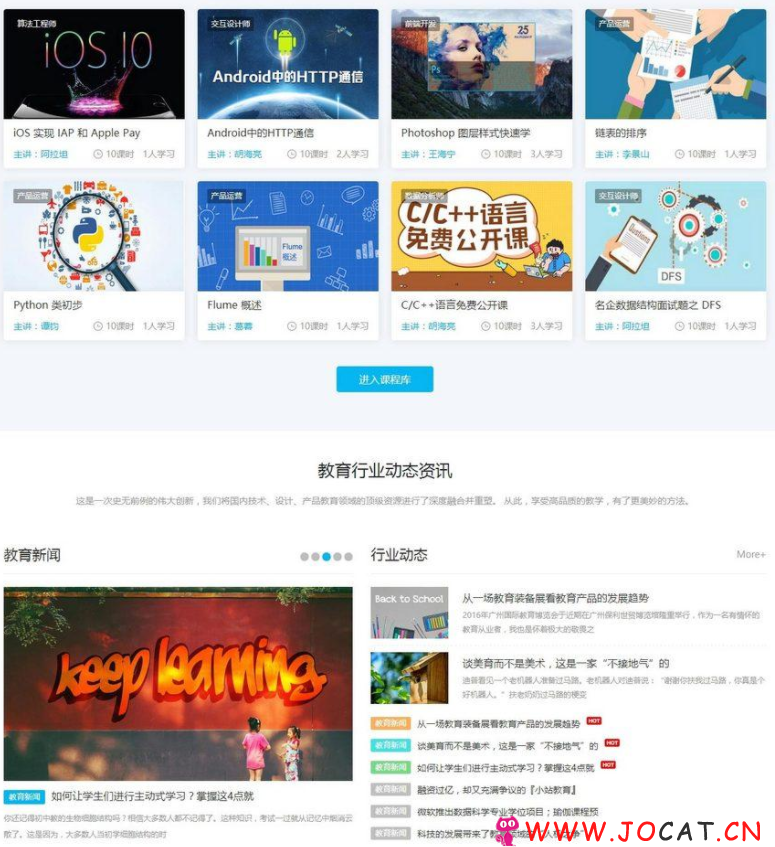Open the 名企数据结构面试题之 DFS course
The height and width of the screenshot is (847, 775).
pos(656,305)
